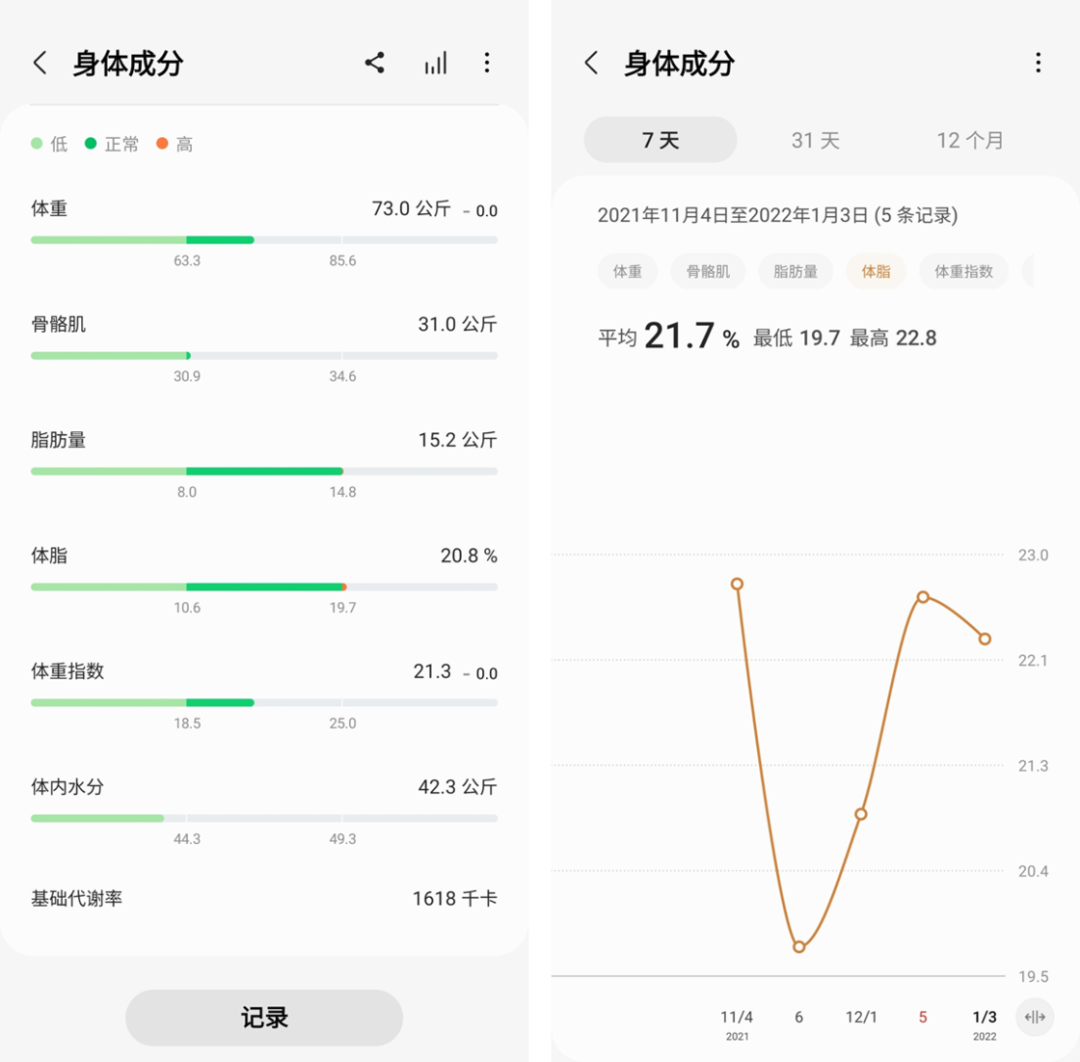Choose the 骨骼肌 chip
The width and height of the screenshot is (1080, 1062).
(708, 271)
